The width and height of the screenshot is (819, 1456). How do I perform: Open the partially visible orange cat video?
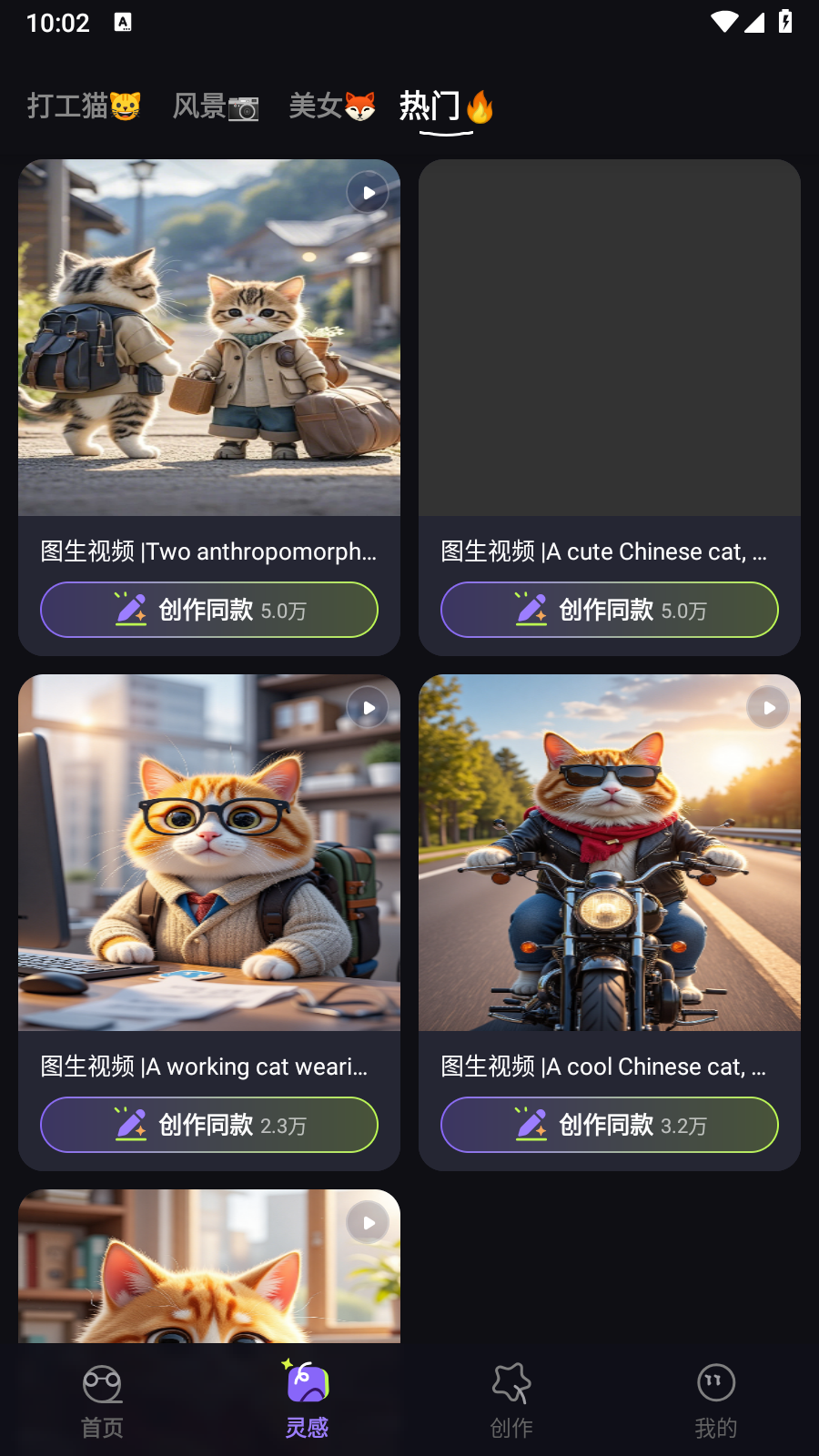pos(209,1266)
